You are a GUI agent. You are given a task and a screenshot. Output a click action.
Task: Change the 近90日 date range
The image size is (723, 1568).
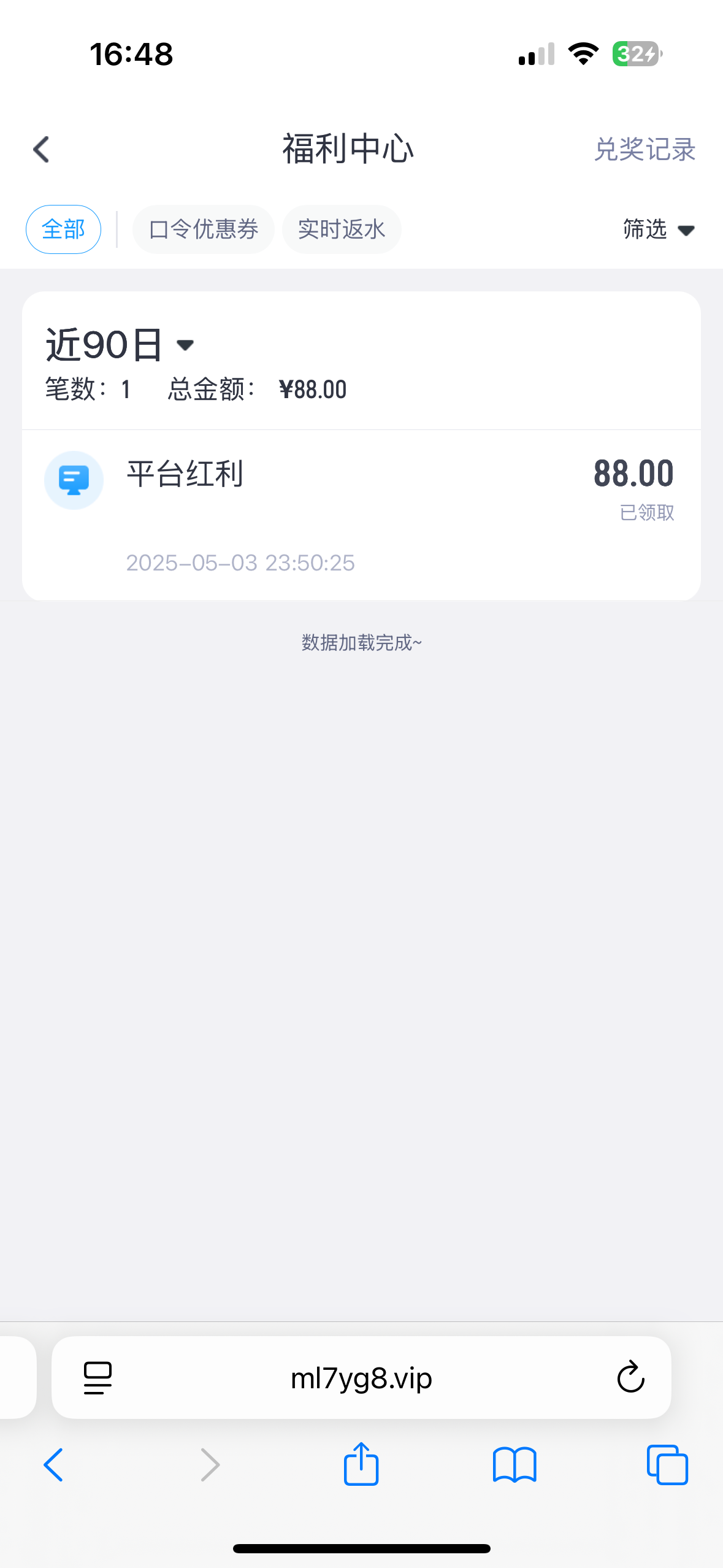(x=120, y=345)
